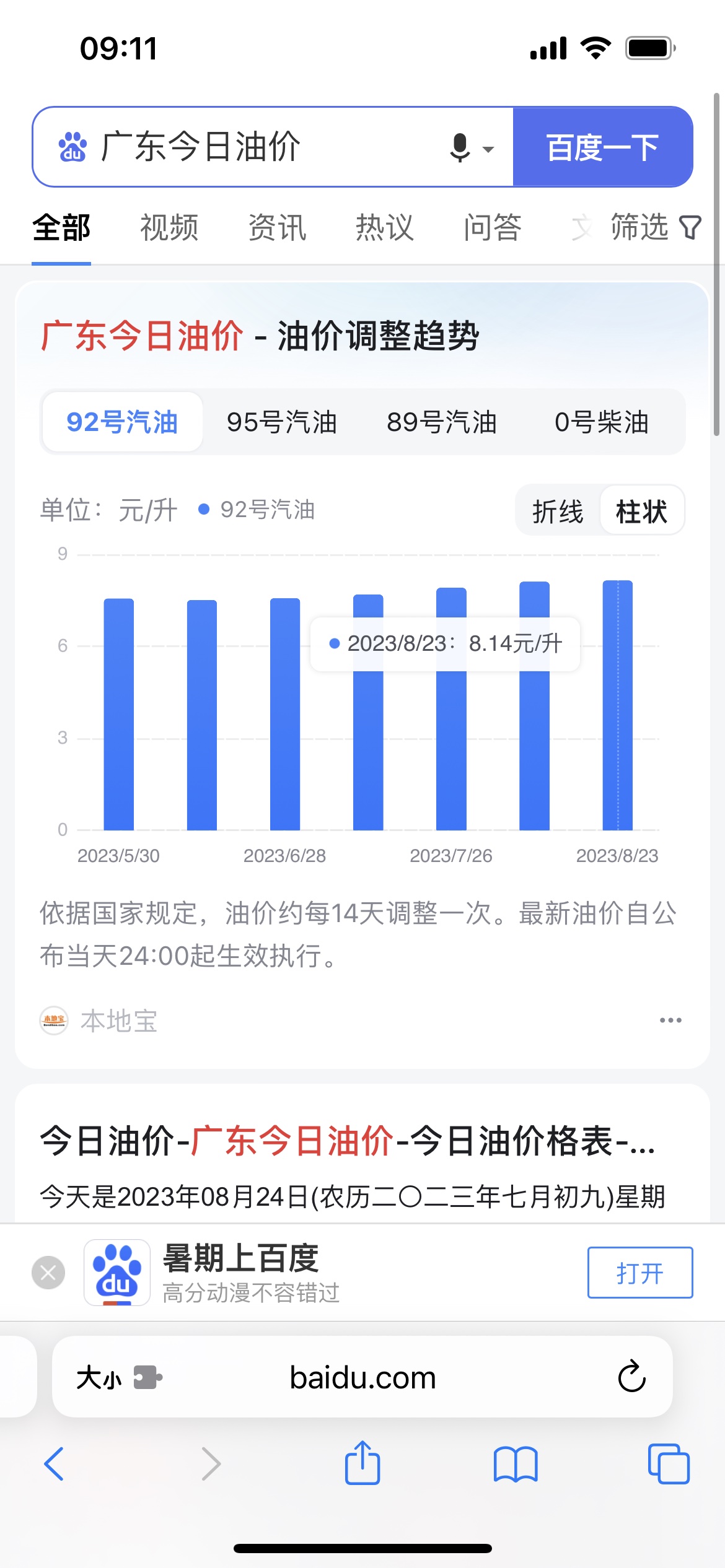The width and height of the screenshot is (725, 1568).
Task: Tap 打开 to open Baidu app
Action: (x=639, y=1273)
